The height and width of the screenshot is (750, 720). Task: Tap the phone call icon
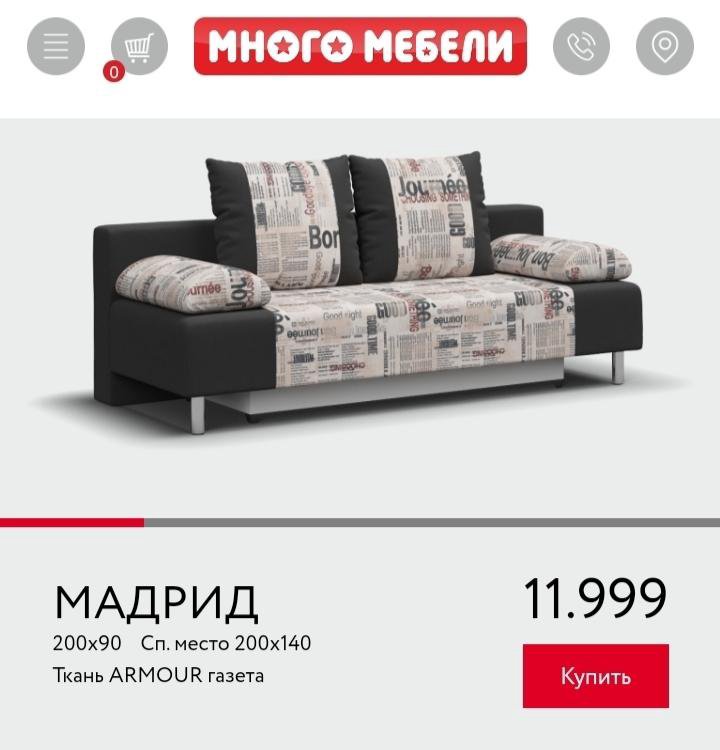point(581,46)
